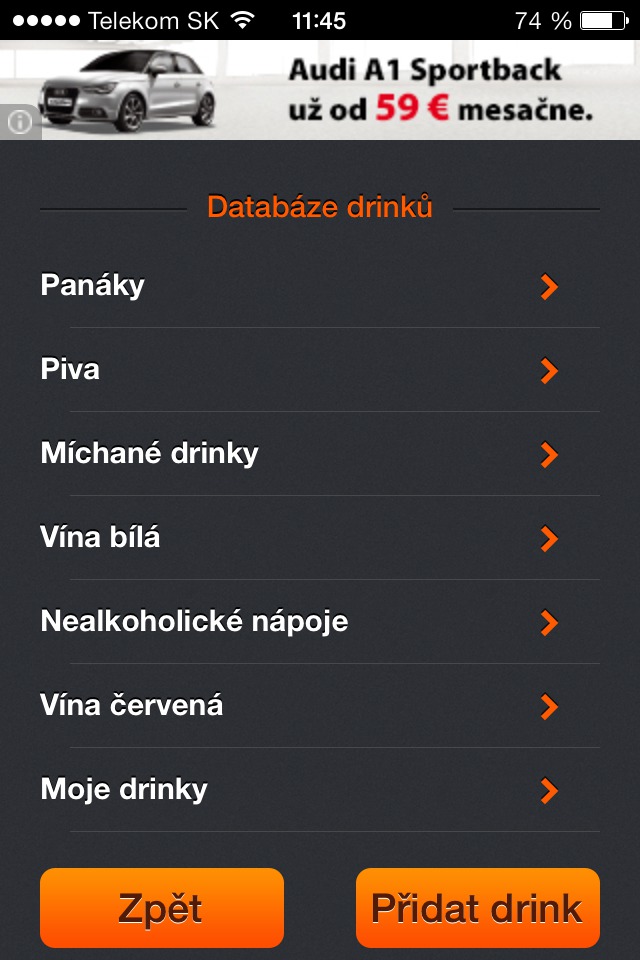Viewport: 640px width, 960px height.
Task: Tap Přidat drink button
Action: pos(477,908)
